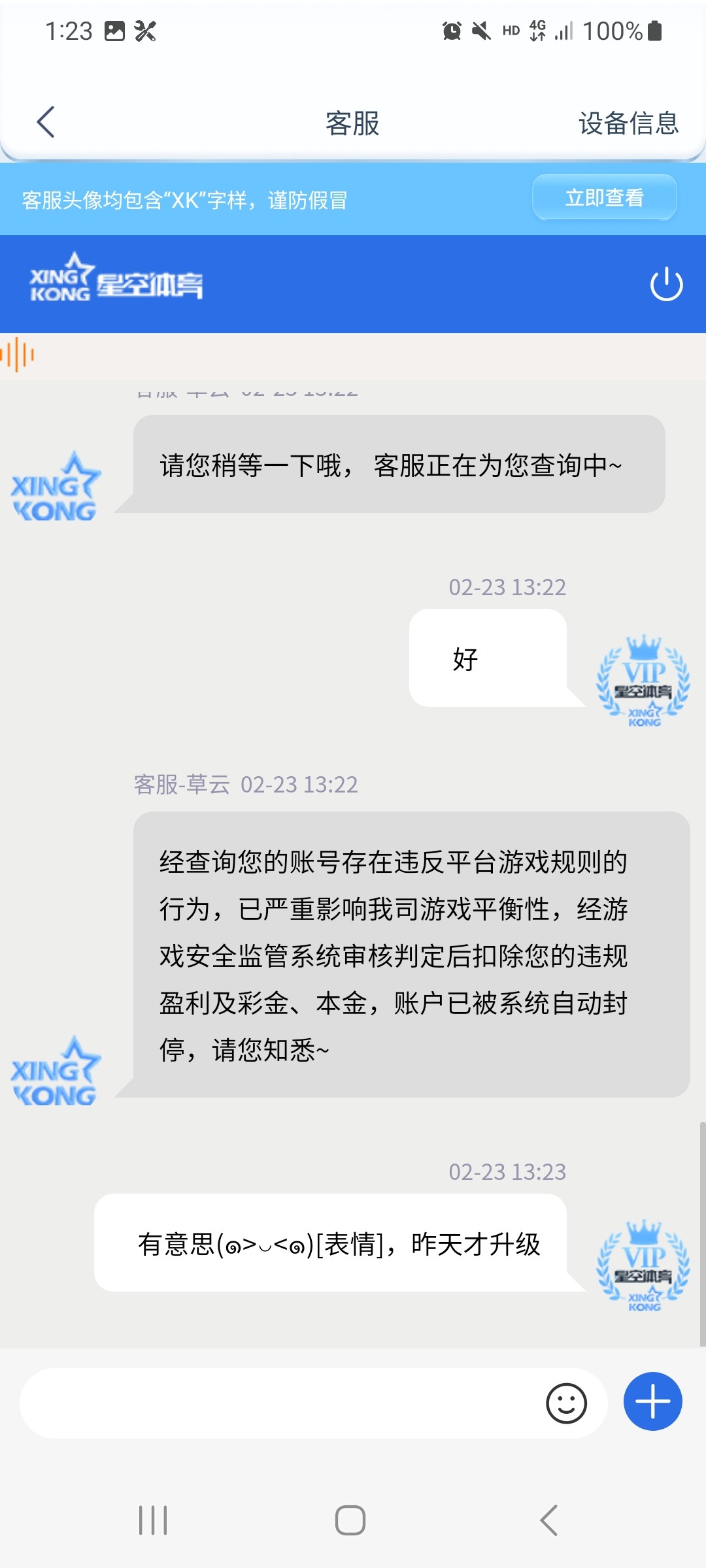Open the blue plus attachment menu
706x1568 pixels.
tap(652, 1401)
